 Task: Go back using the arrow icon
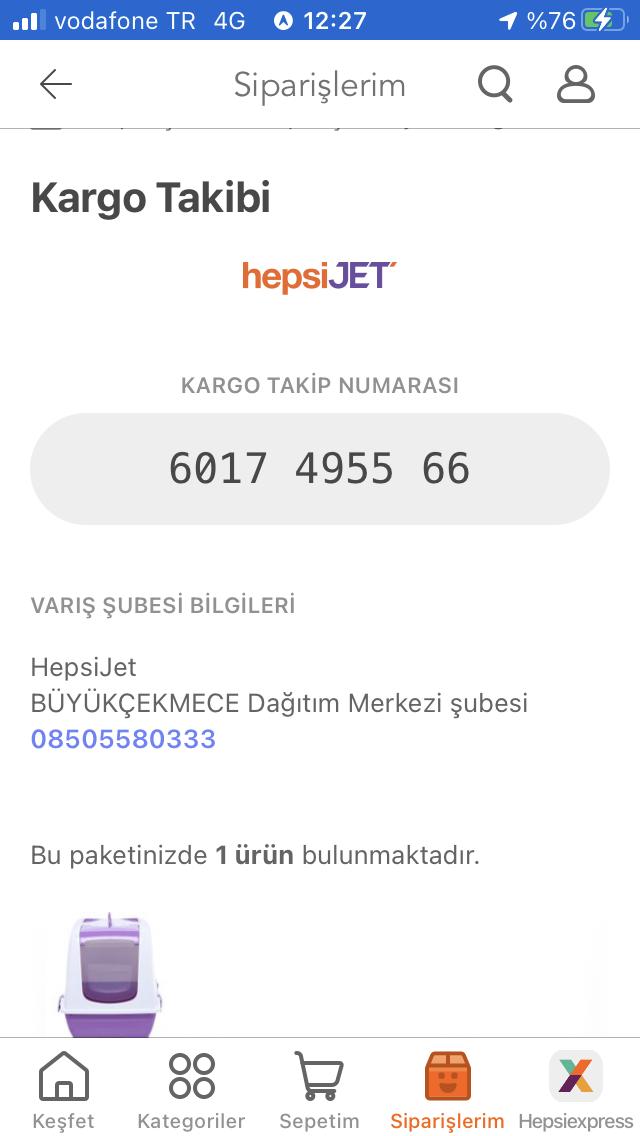point(56,84)
